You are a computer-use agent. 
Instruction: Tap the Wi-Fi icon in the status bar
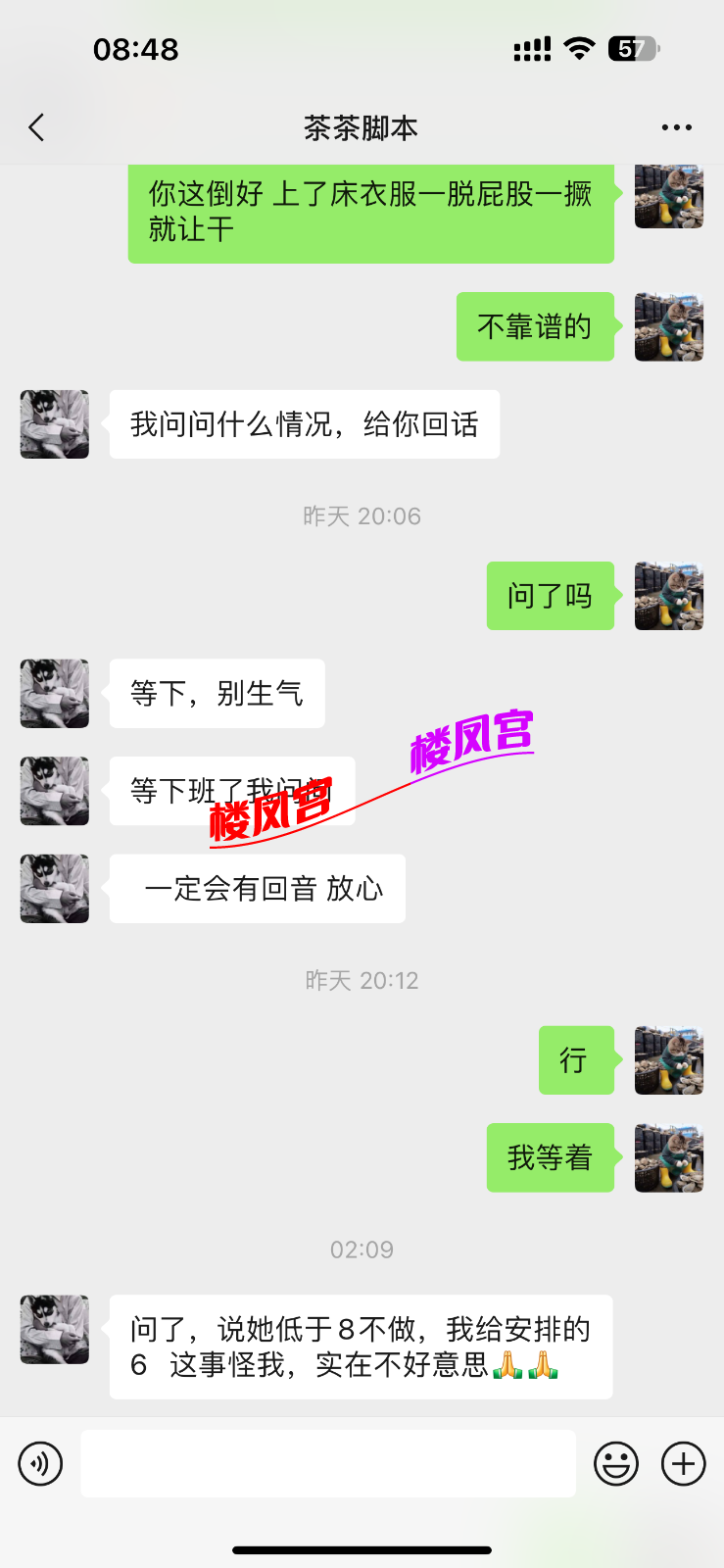point(578,47)
